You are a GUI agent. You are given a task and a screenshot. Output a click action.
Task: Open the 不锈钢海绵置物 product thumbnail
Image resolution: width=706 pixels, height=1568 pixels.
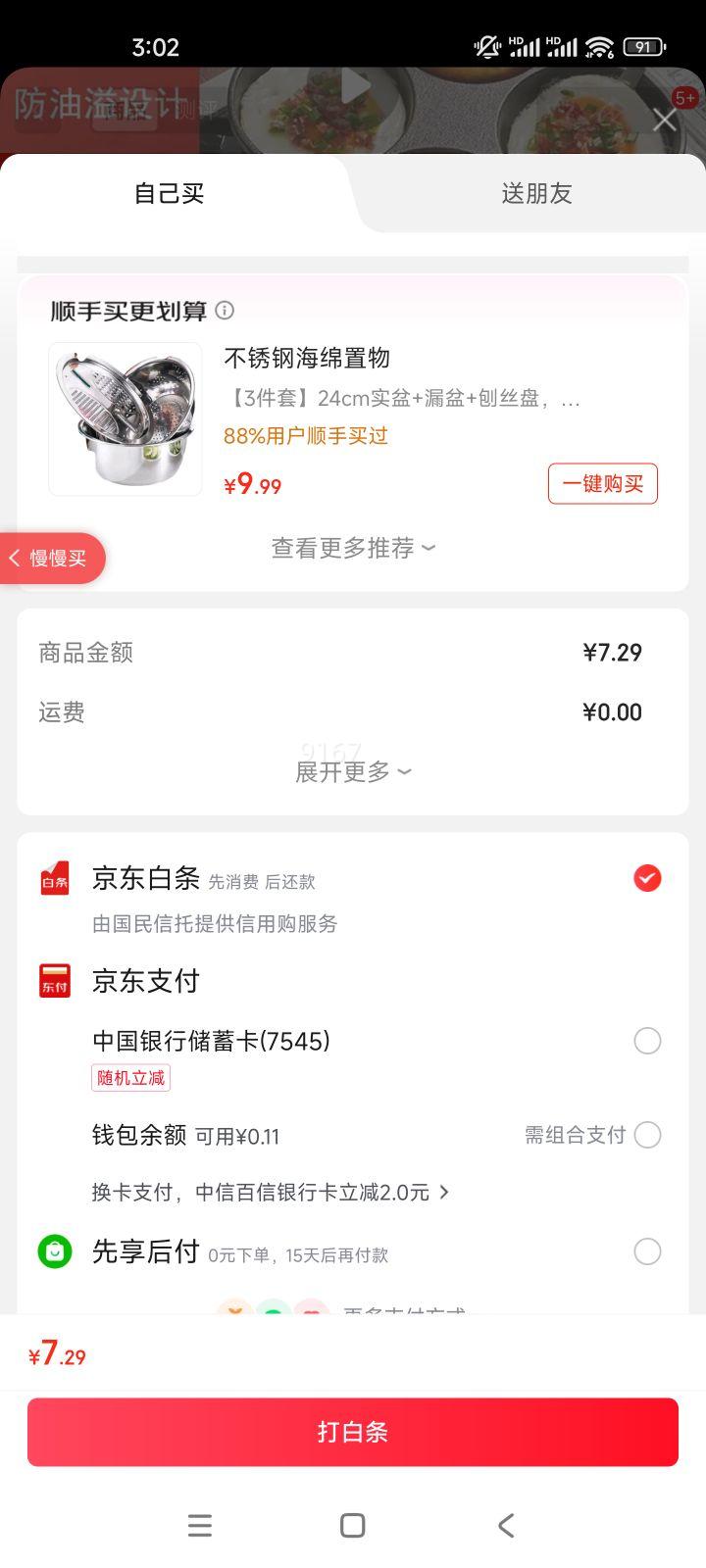(126, 419)
